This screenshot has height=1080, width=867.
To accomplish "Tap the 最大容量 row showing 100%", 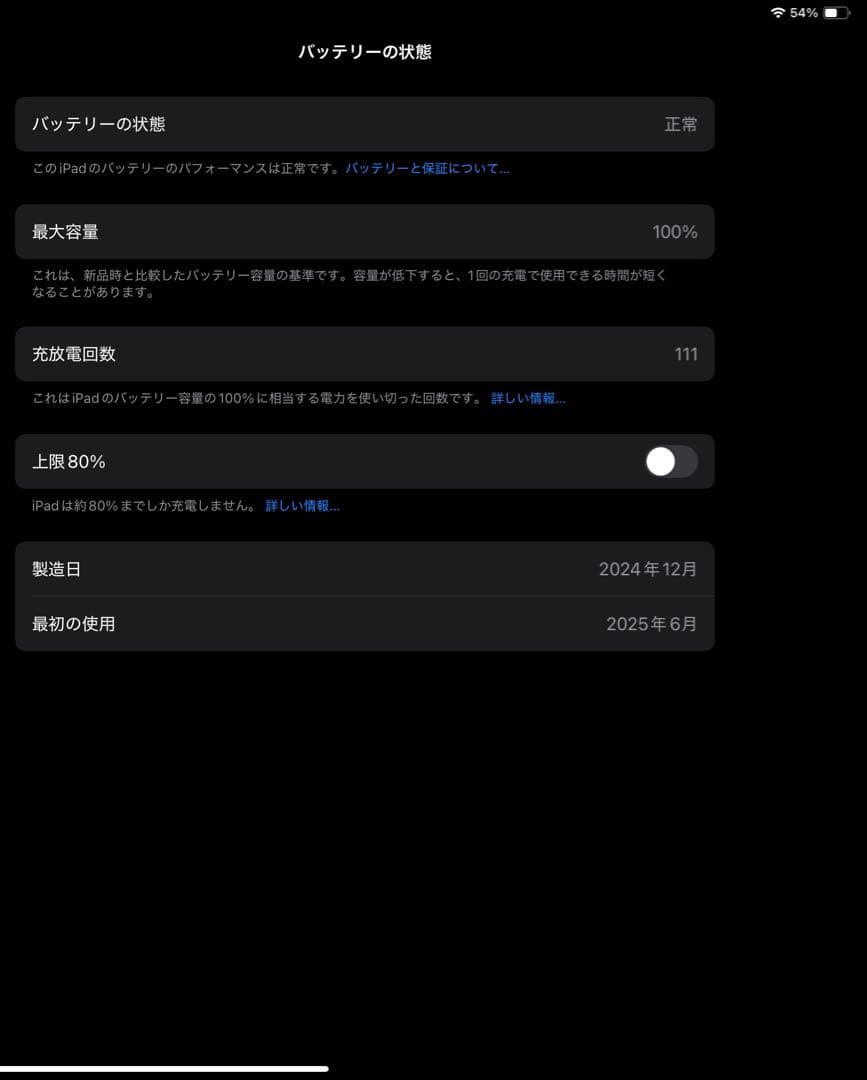I will pos(365,231).
